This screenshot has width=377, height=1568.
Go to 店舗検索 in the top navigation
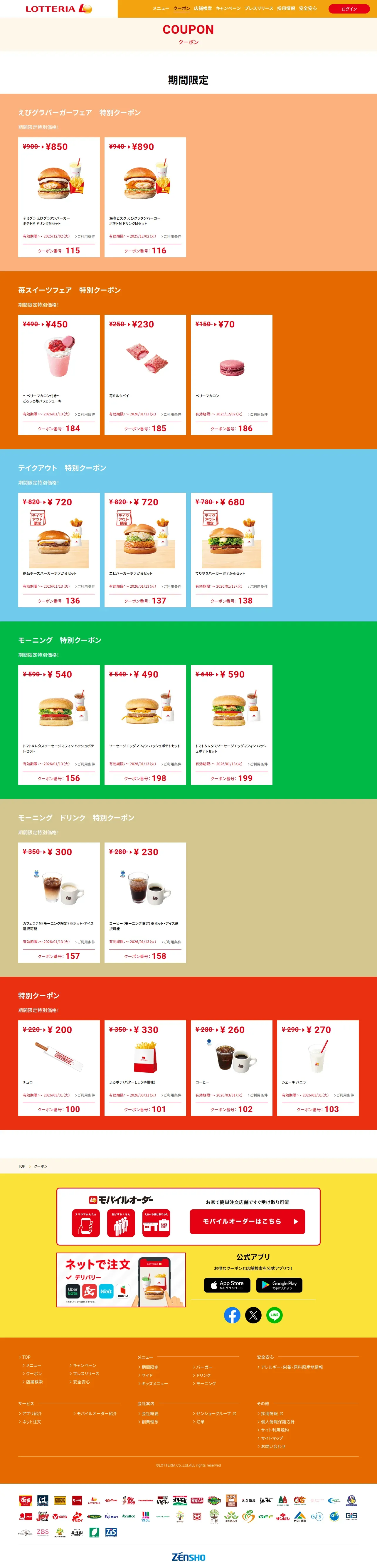point(203,9)
